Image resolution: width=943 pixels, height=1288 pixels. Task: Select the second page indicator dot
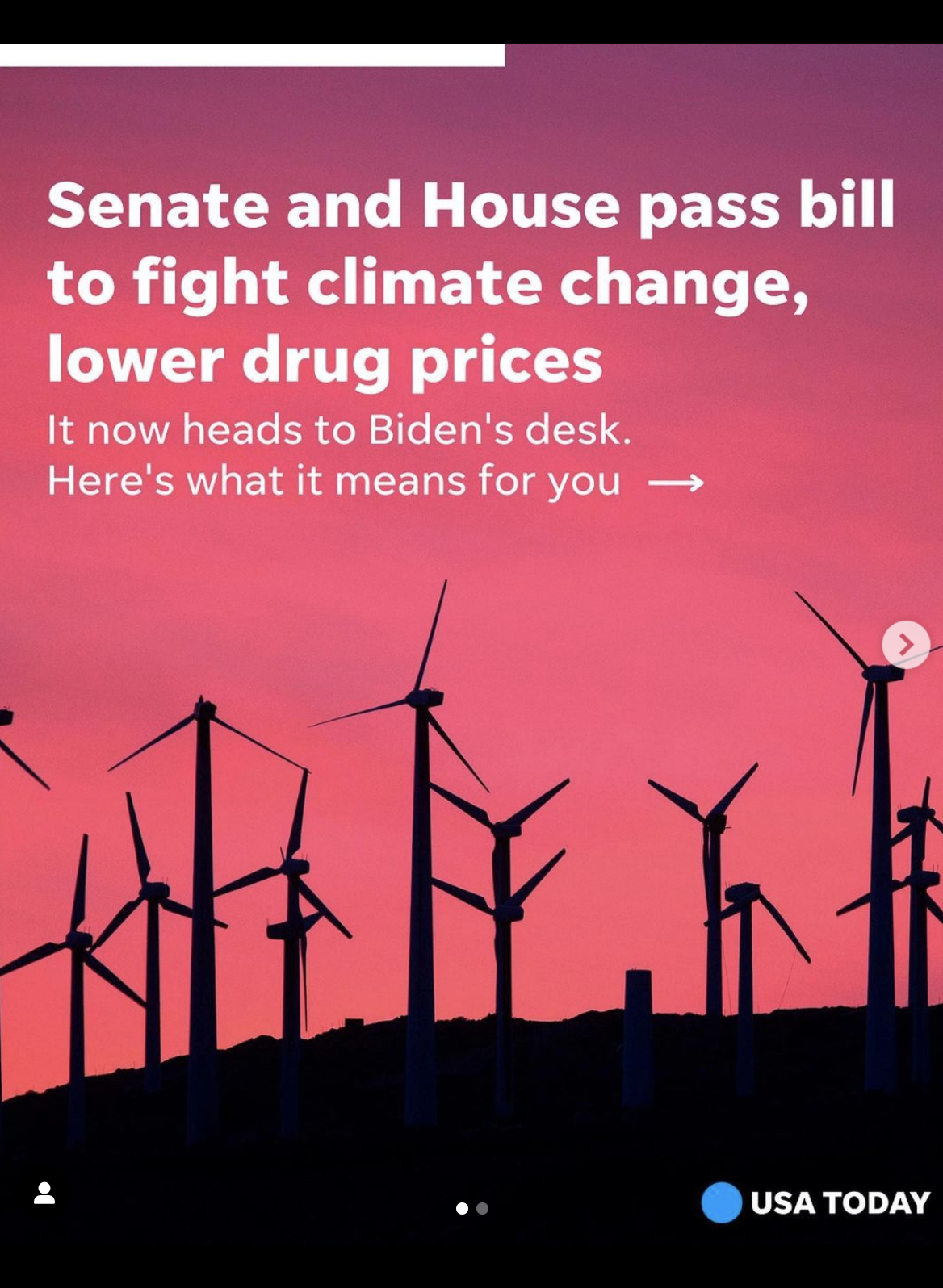483,1208
